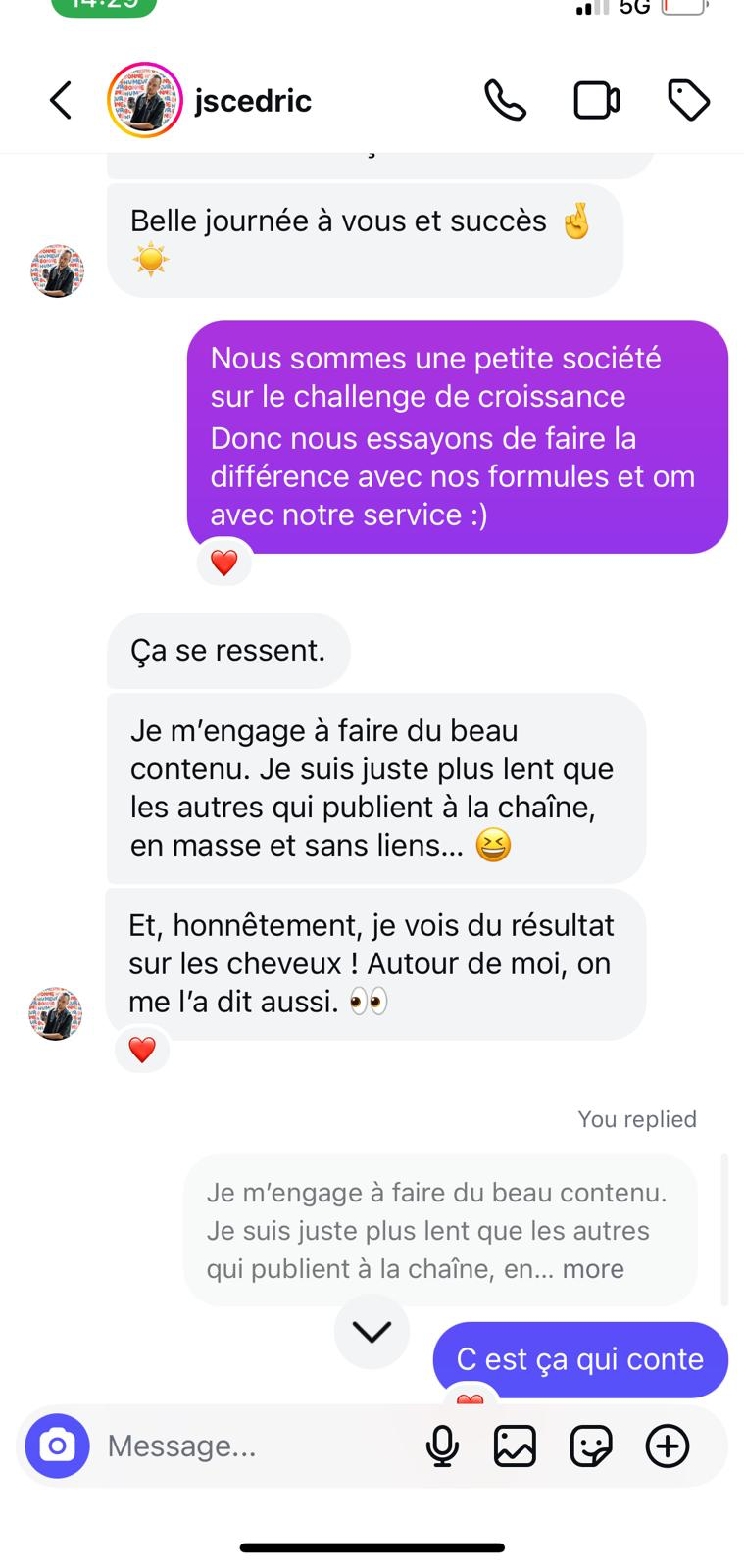The width and height of the screenshot is (744, 1568).
Task: Open the sticker picker
Action: click(591, 1445)
